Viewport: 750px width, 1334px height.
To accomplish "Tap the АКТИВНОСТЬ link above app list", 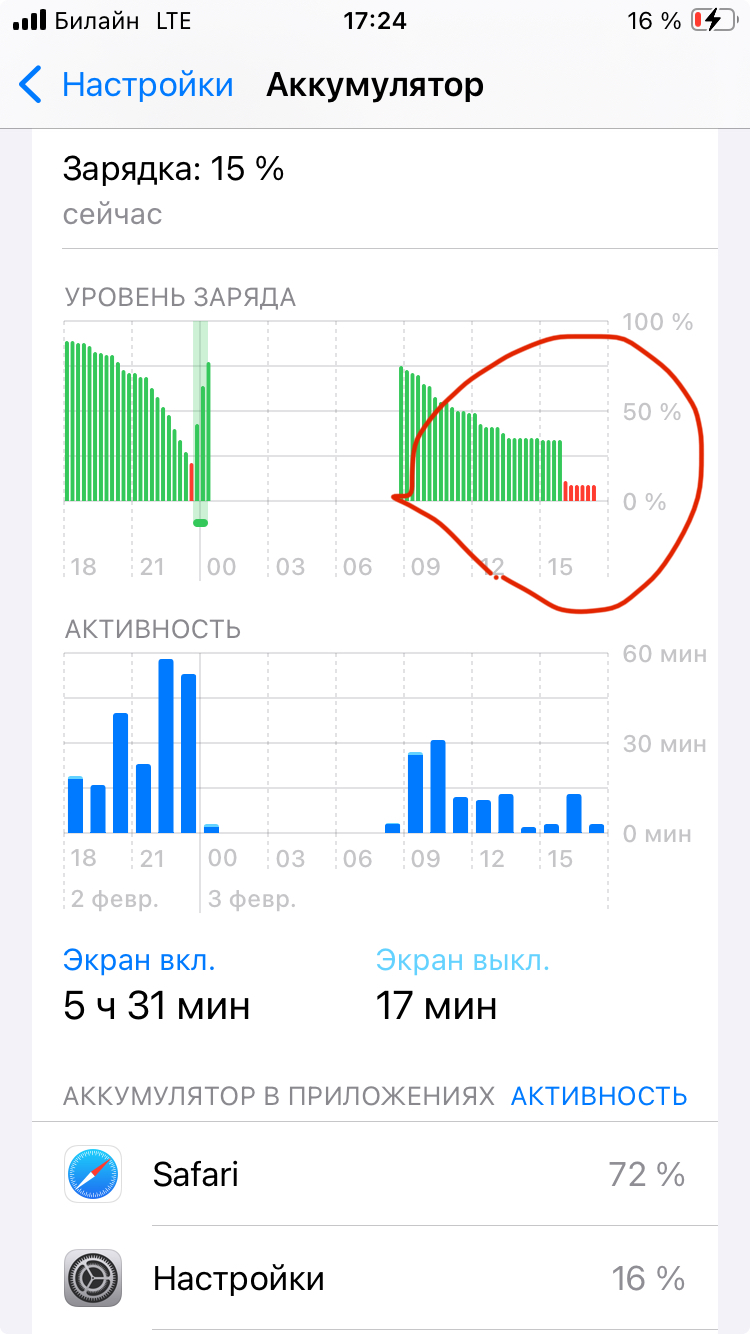I will coord(598,1096).
